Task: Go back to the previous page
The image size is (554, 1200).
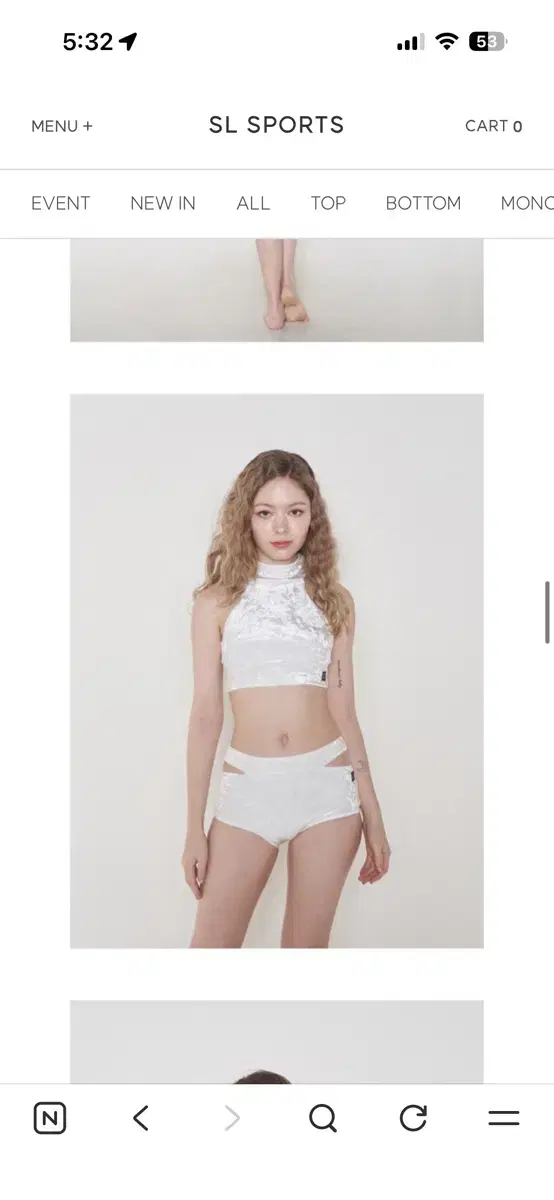Action: pyautogui.click(x=141, y=1118)
